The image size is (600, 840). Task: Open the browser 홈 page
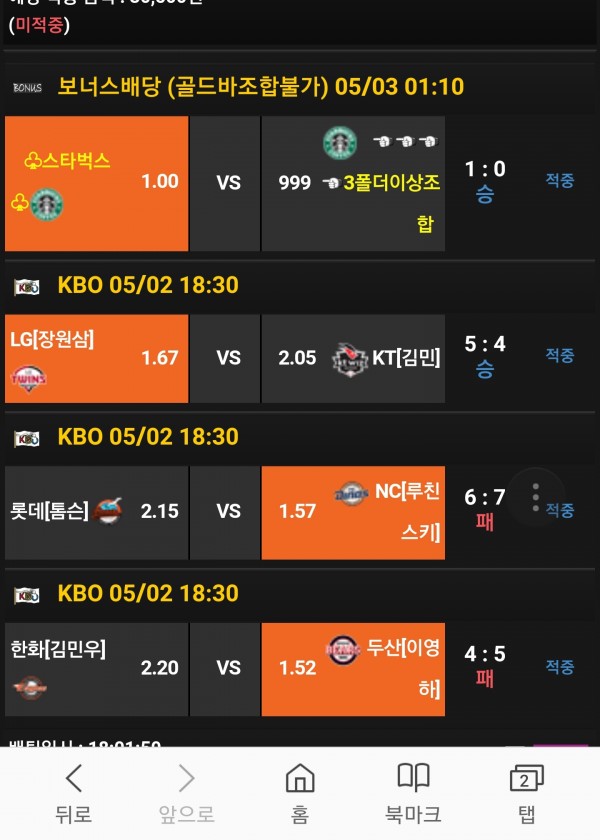coord(300,793)
